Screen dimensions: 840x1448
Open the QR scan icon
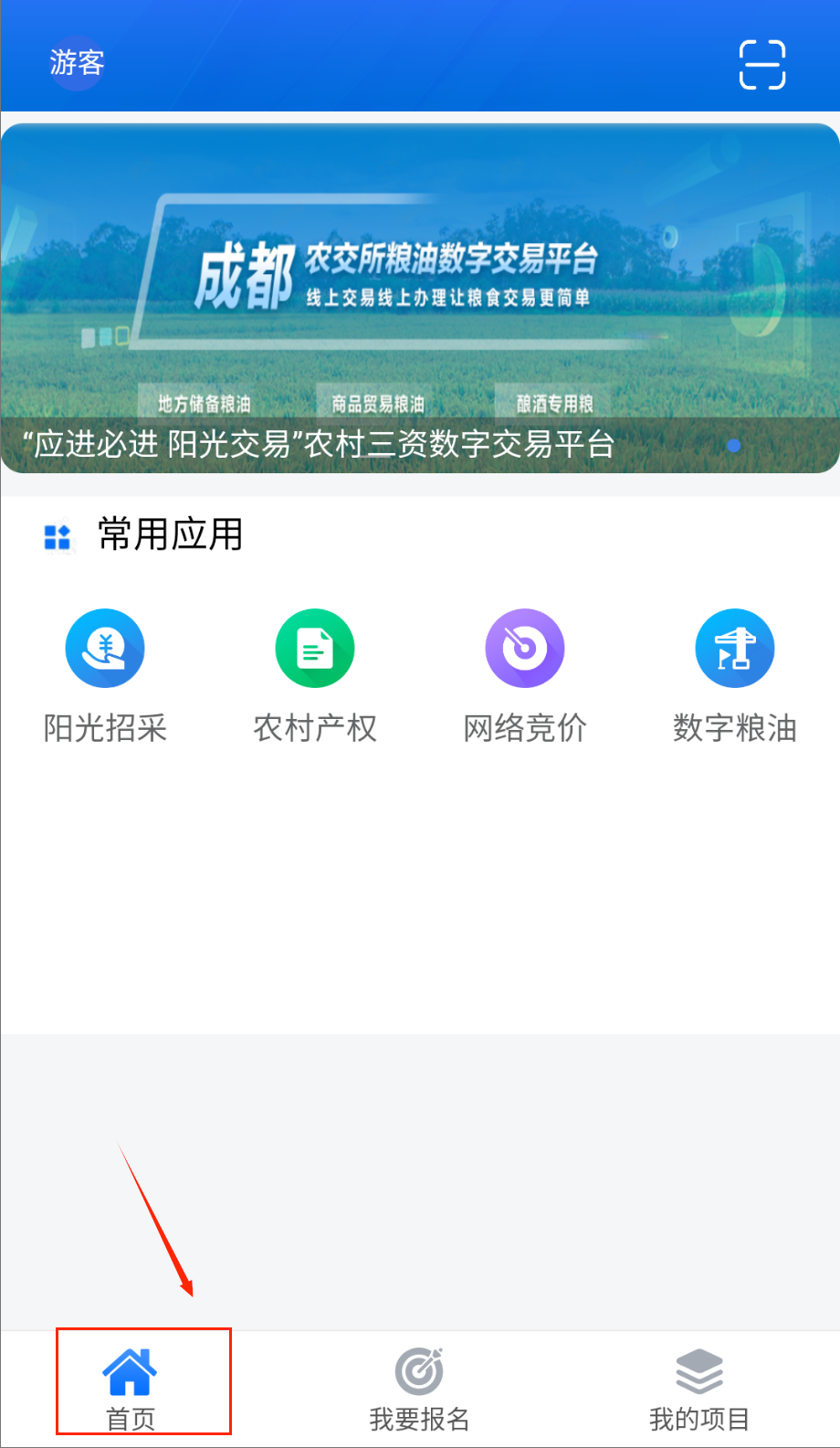(761, 65)
